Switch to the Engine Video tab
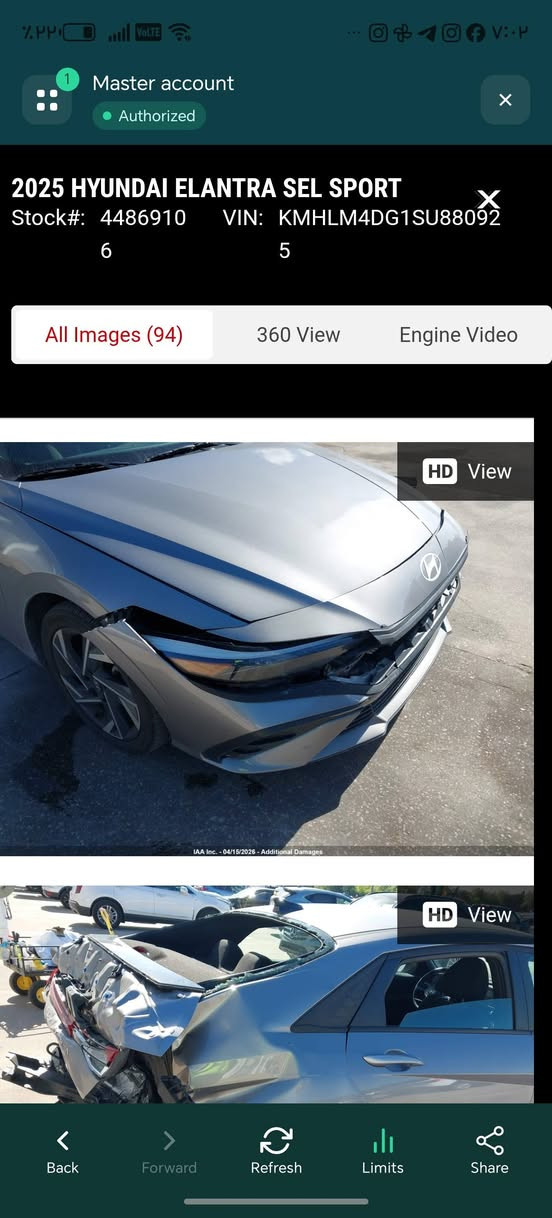Viewport: 552px width, 1218px height. click(458, 335)
